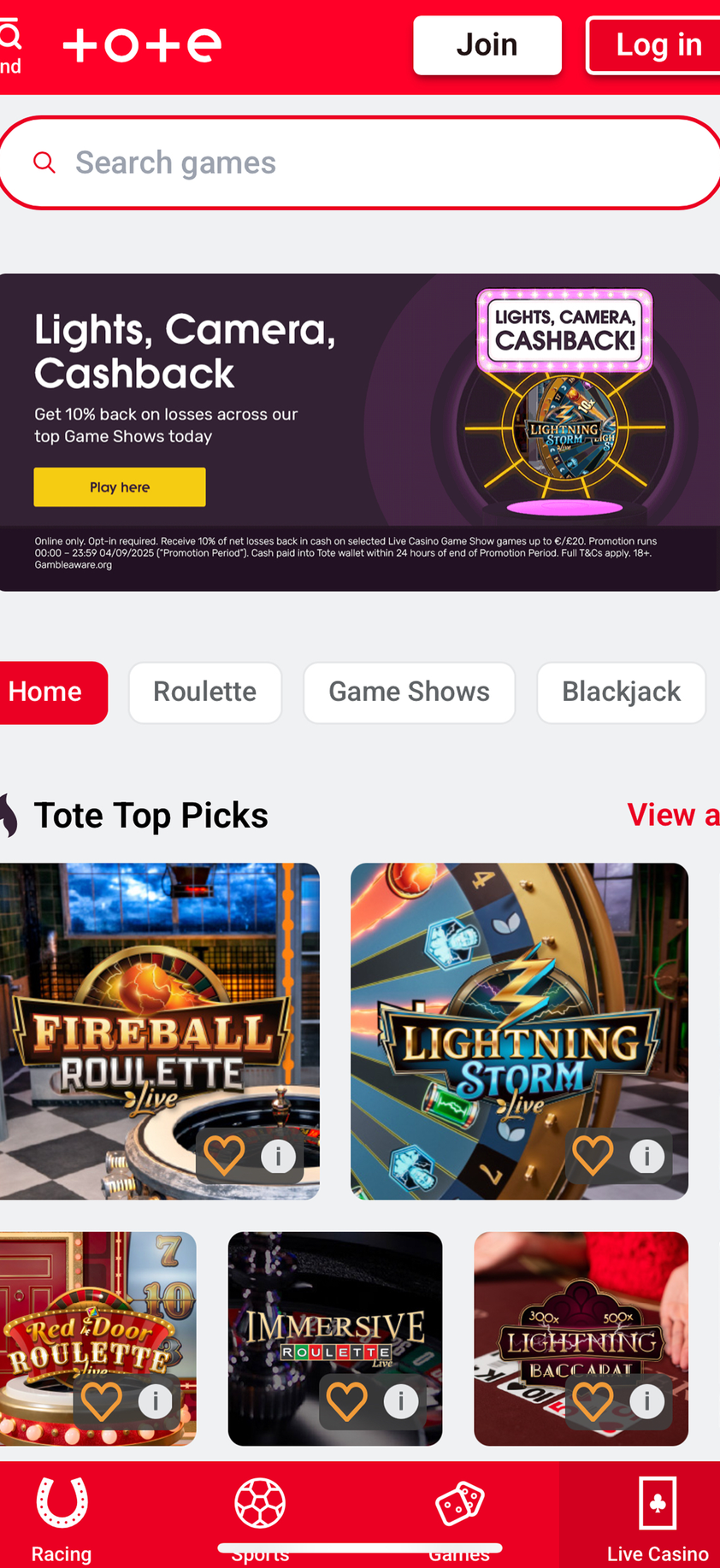Screen dimensions: 720x1568
Task: Open Games using the dice icon
Action: (x=459, y=1502)
